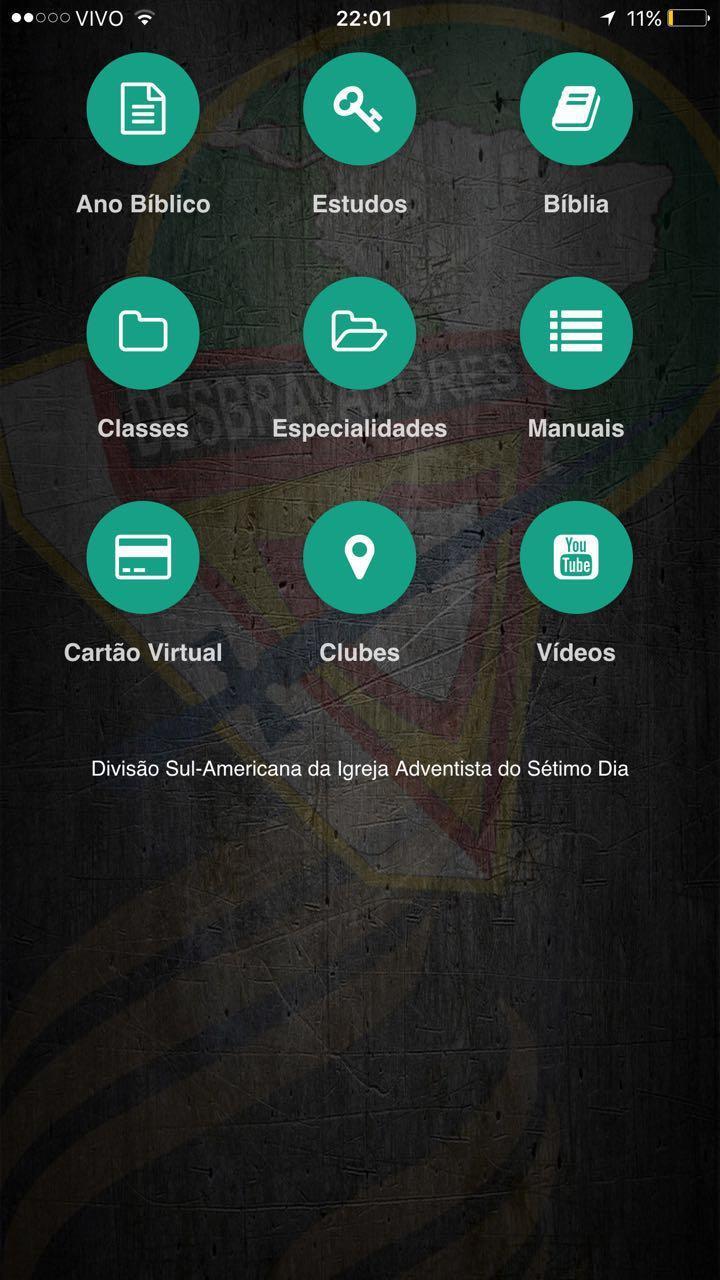This screenshot has width=720, height=1280.
Task: Tap the Estudos text label
Action: 360,204
